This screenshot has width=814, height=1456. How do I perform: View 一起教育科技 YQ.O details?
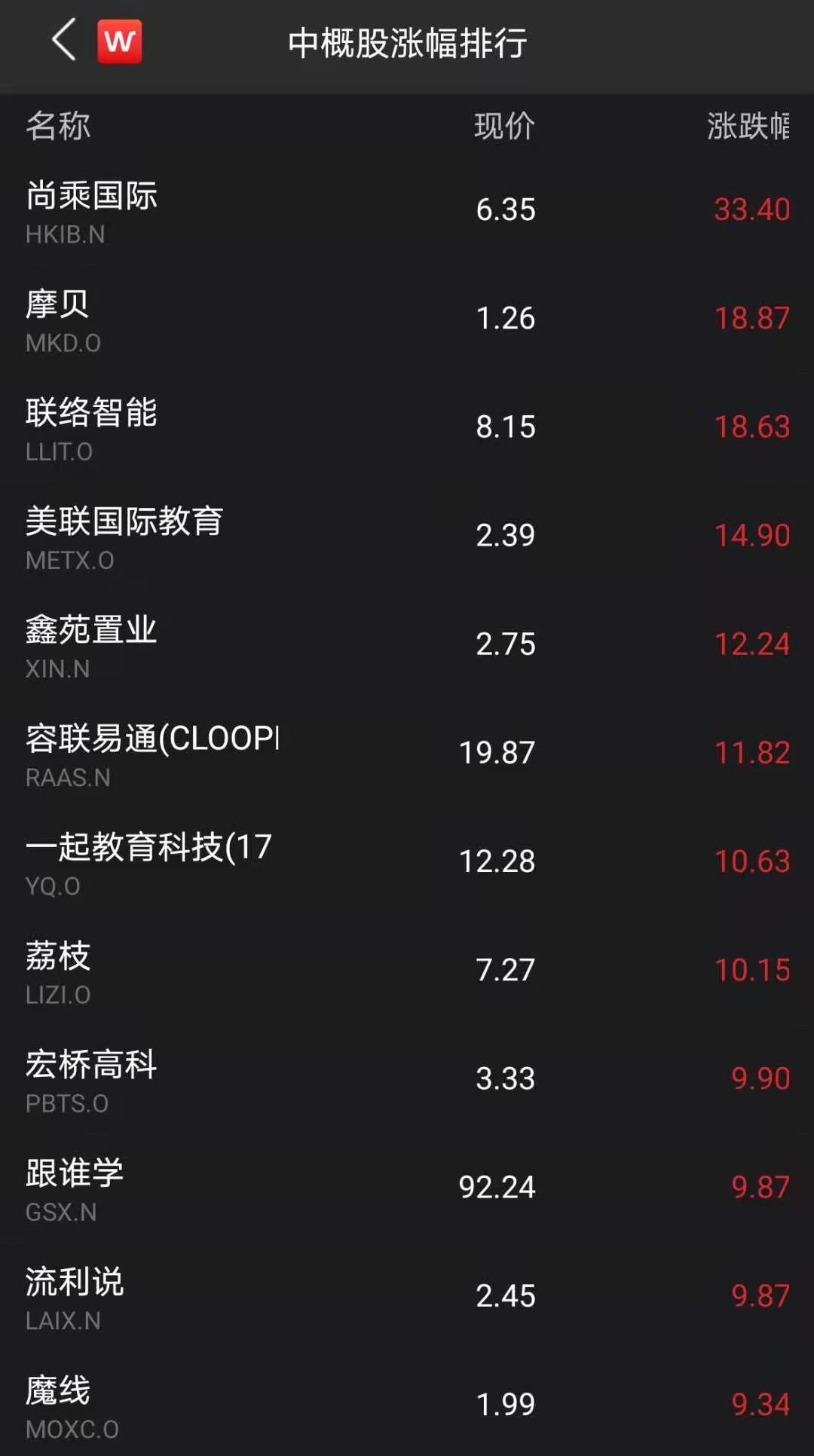click(x=407, y=861)
